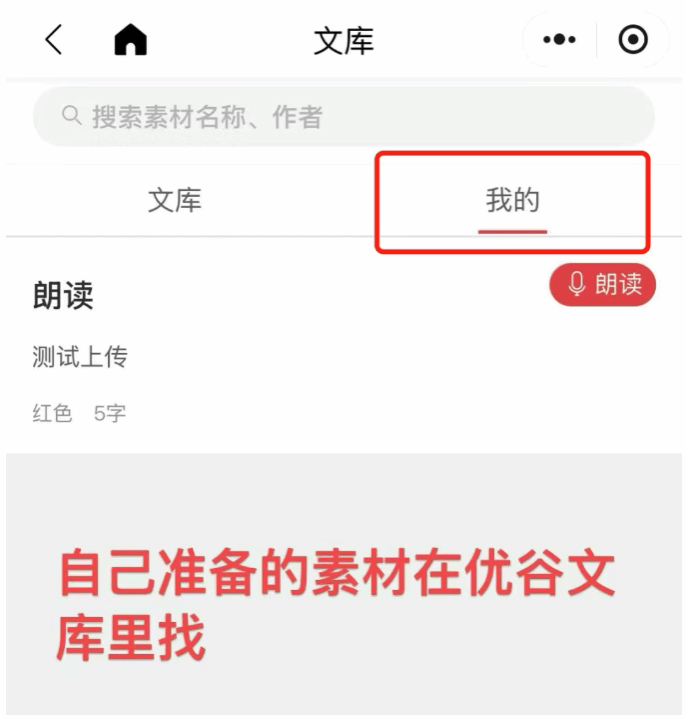Open the home icon
Screen dimensions: 686x719
click(130, 40)
